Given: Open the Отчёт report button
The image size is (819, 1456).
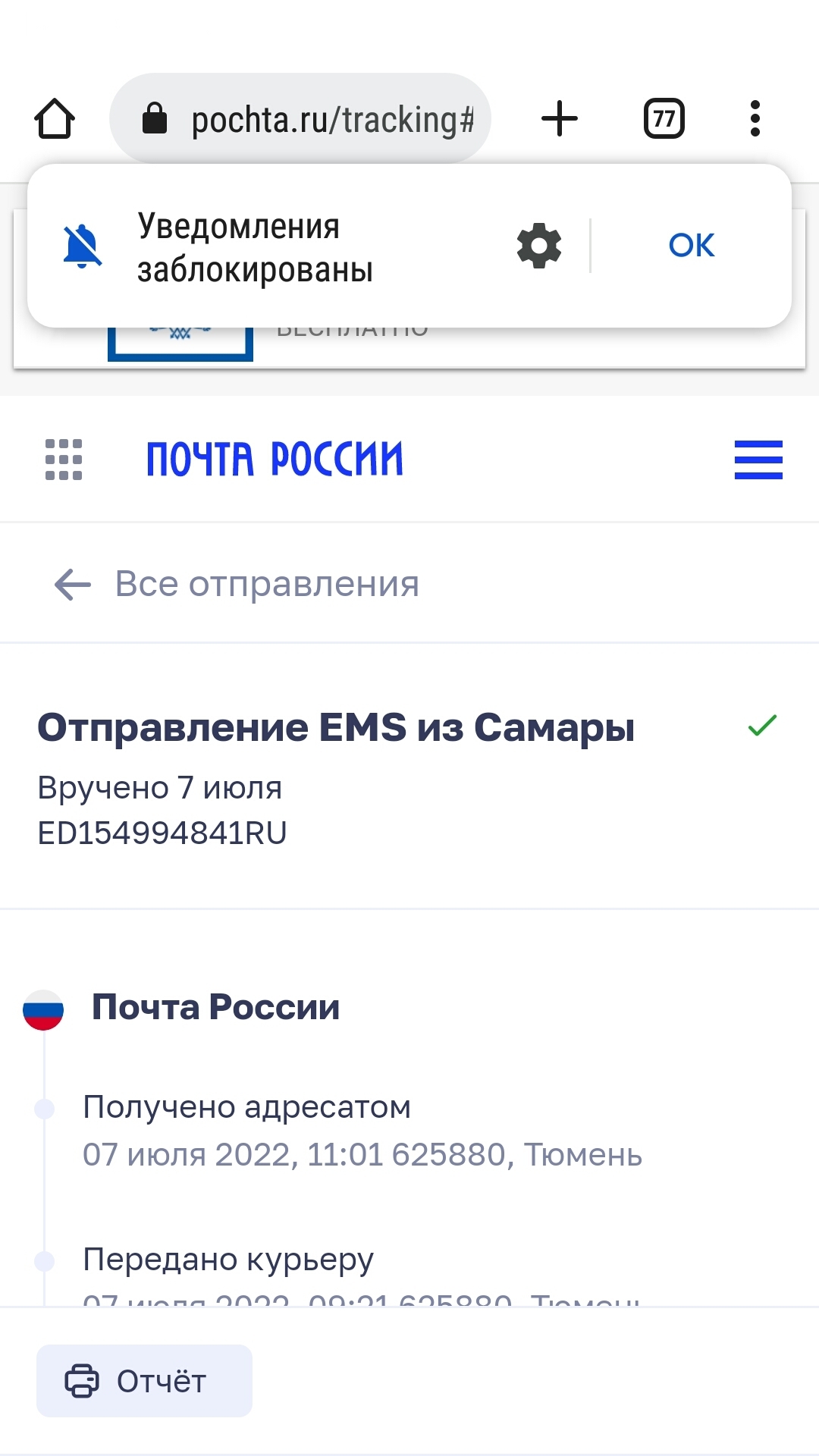Looking at the screenshot, I should pos(144,1381).
